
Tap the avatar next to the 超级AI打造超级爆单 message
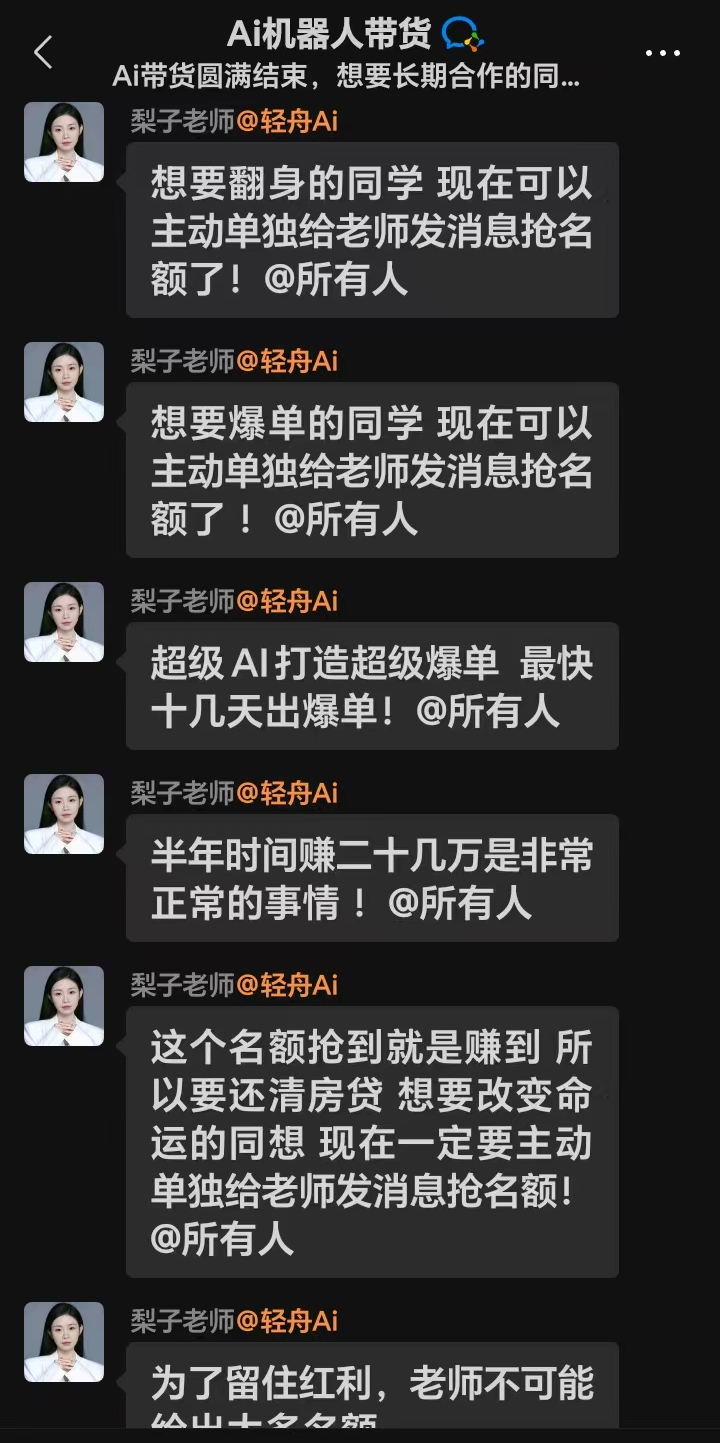coord(63,621)
